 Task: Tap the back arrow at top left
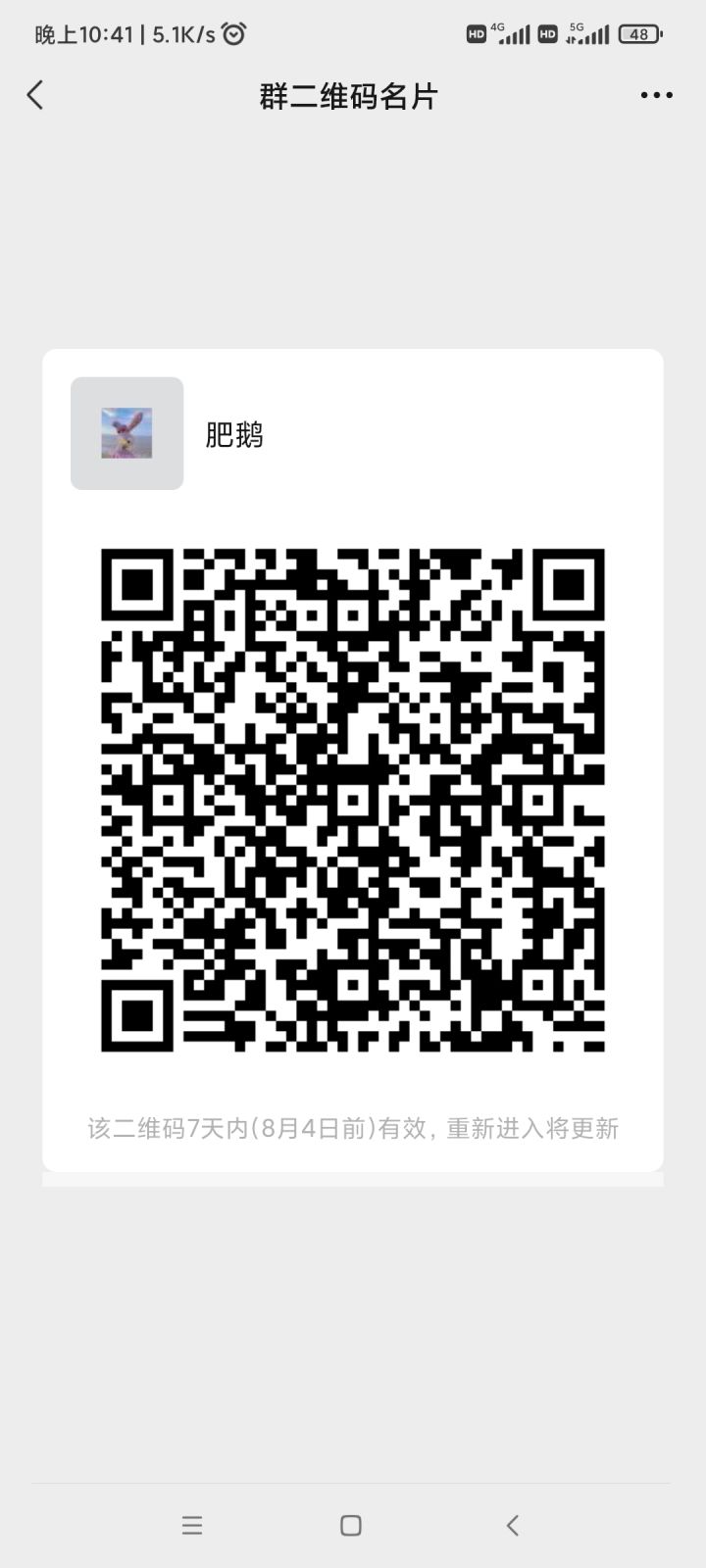tap(35, 95)
